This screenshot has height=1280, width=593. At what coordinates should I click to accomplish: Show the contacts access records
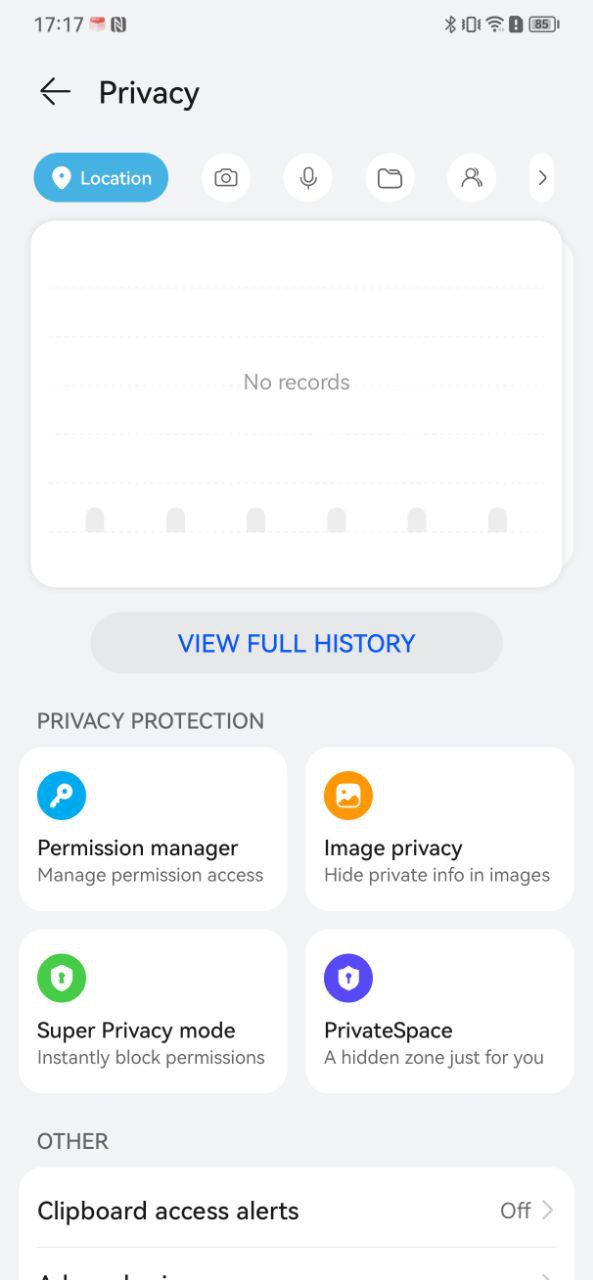pyautogui.click(x=471, y=178)
